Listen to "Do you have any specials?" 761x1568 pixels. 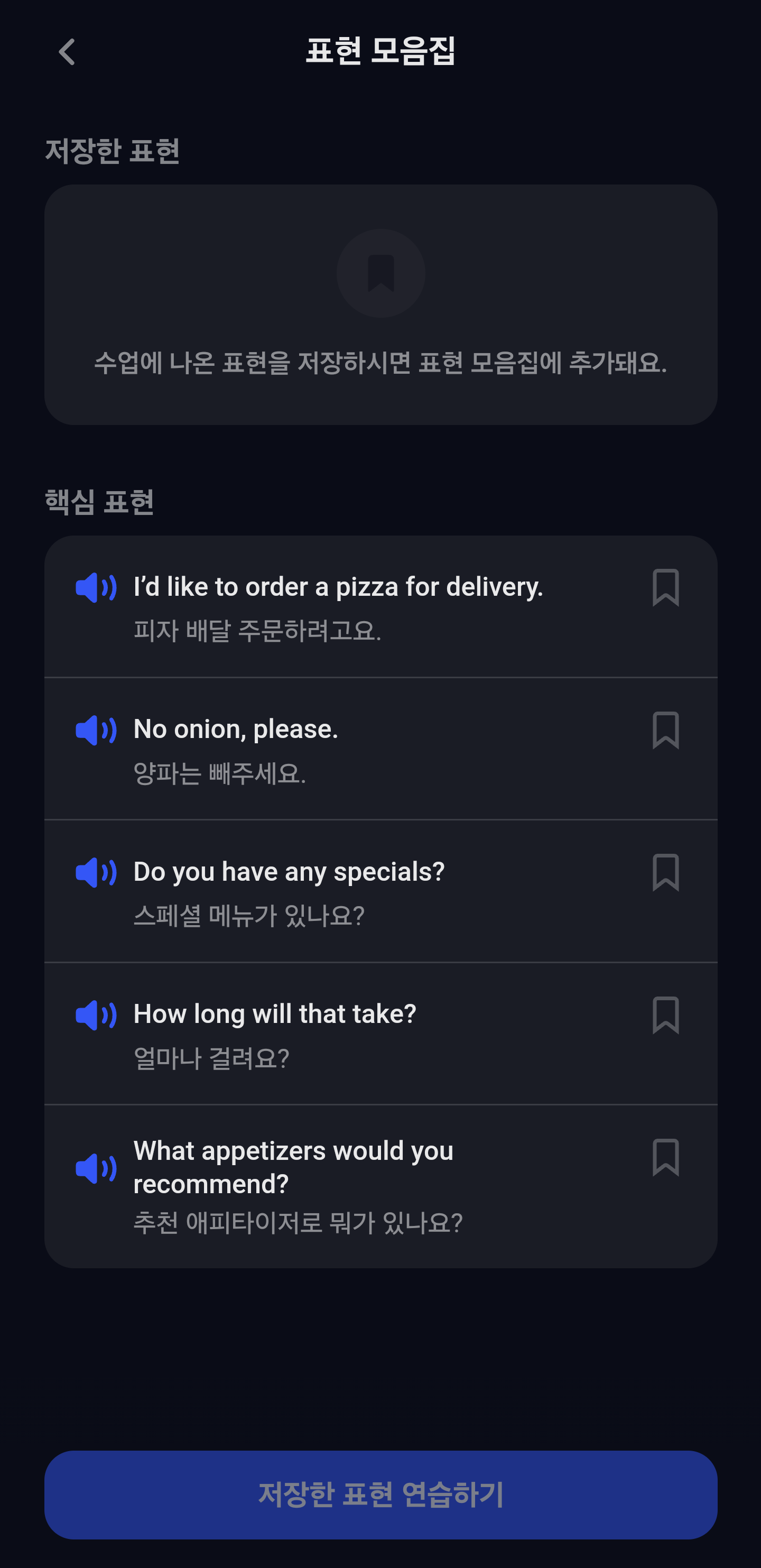tap(96, 872)
